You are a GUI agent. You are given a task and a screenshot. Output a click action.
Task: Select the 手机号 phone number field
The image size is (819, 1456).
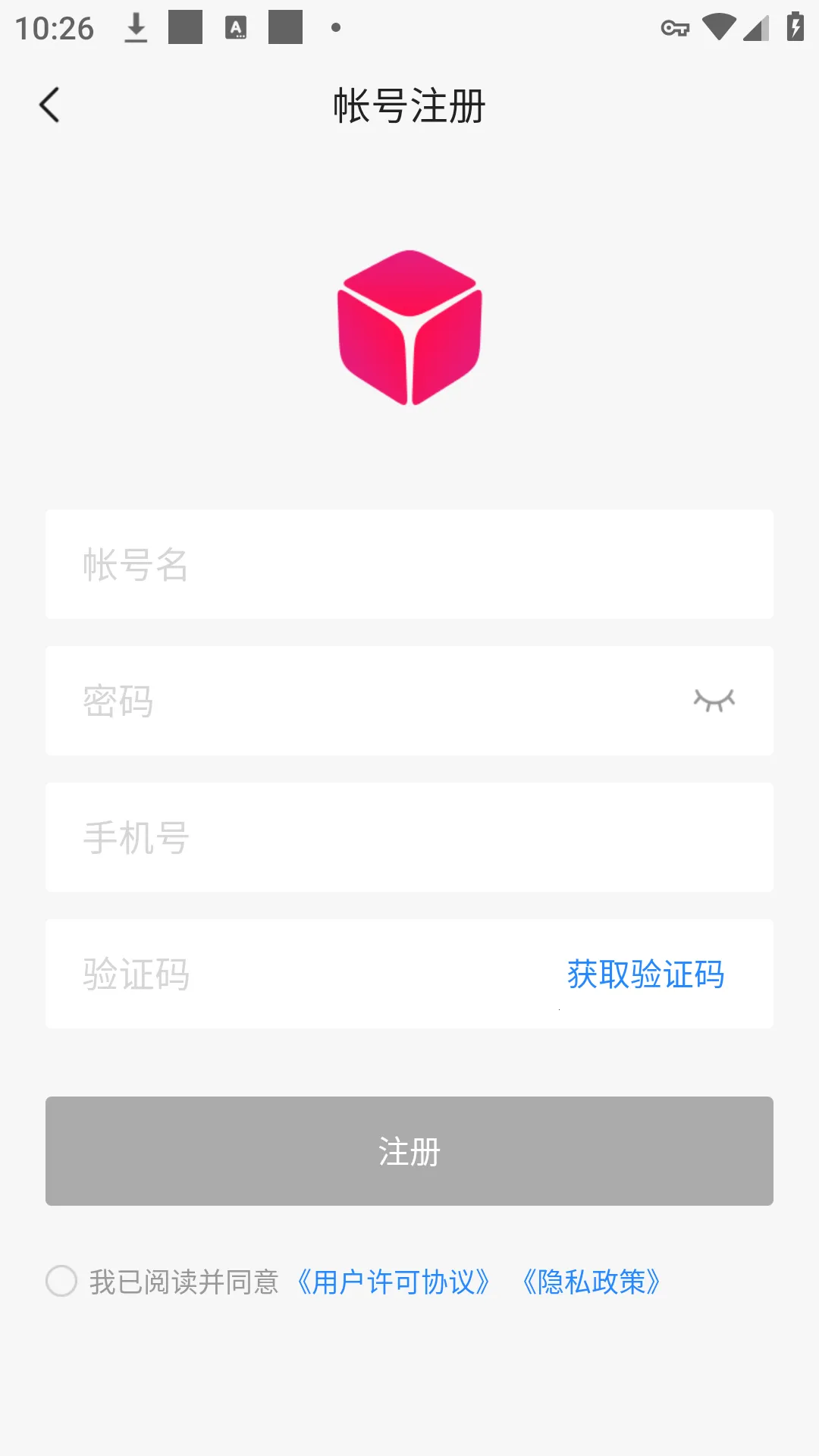point(303,837)
